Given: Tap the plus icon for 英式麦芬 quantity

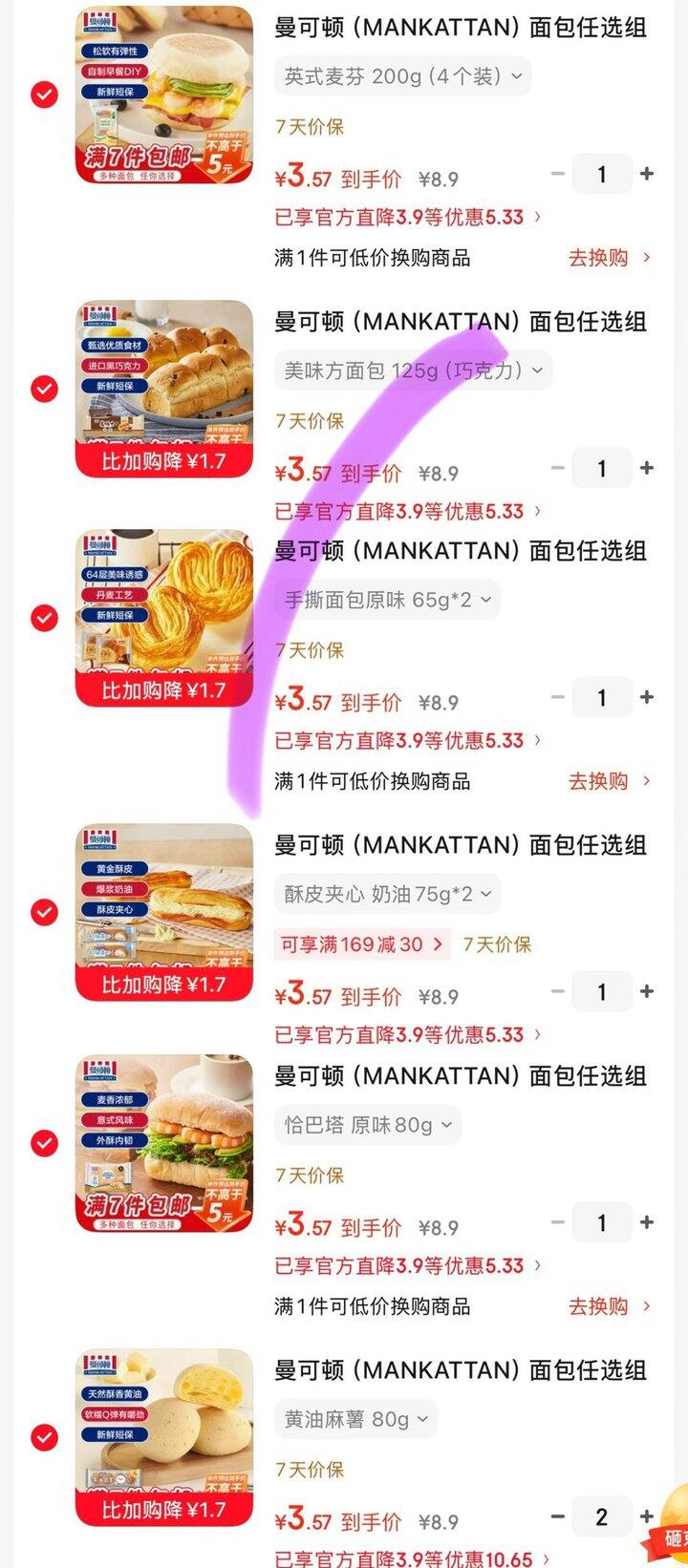Looking at the screenshot, I should [x=649, y=174].
